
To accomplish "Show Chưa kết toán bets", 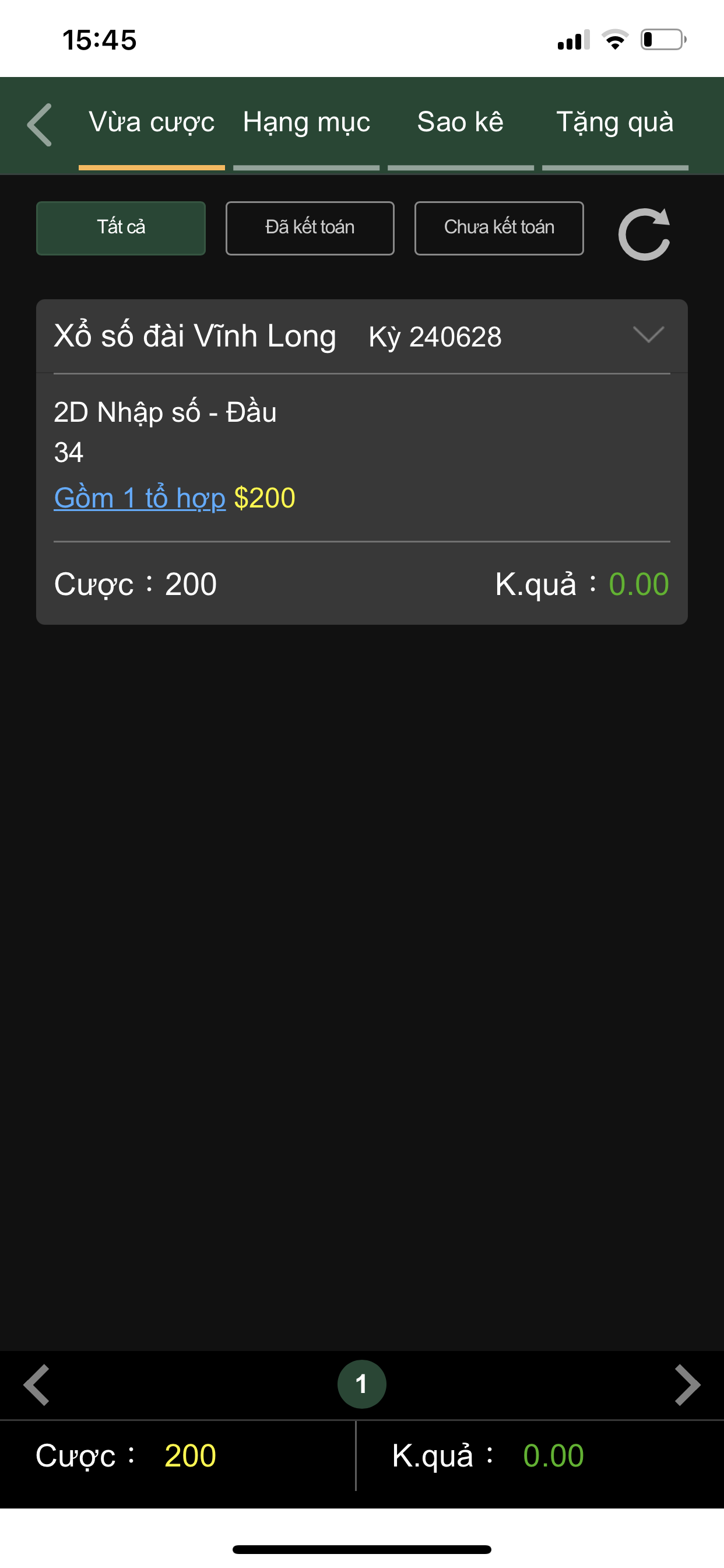I will tap(499, 228).
